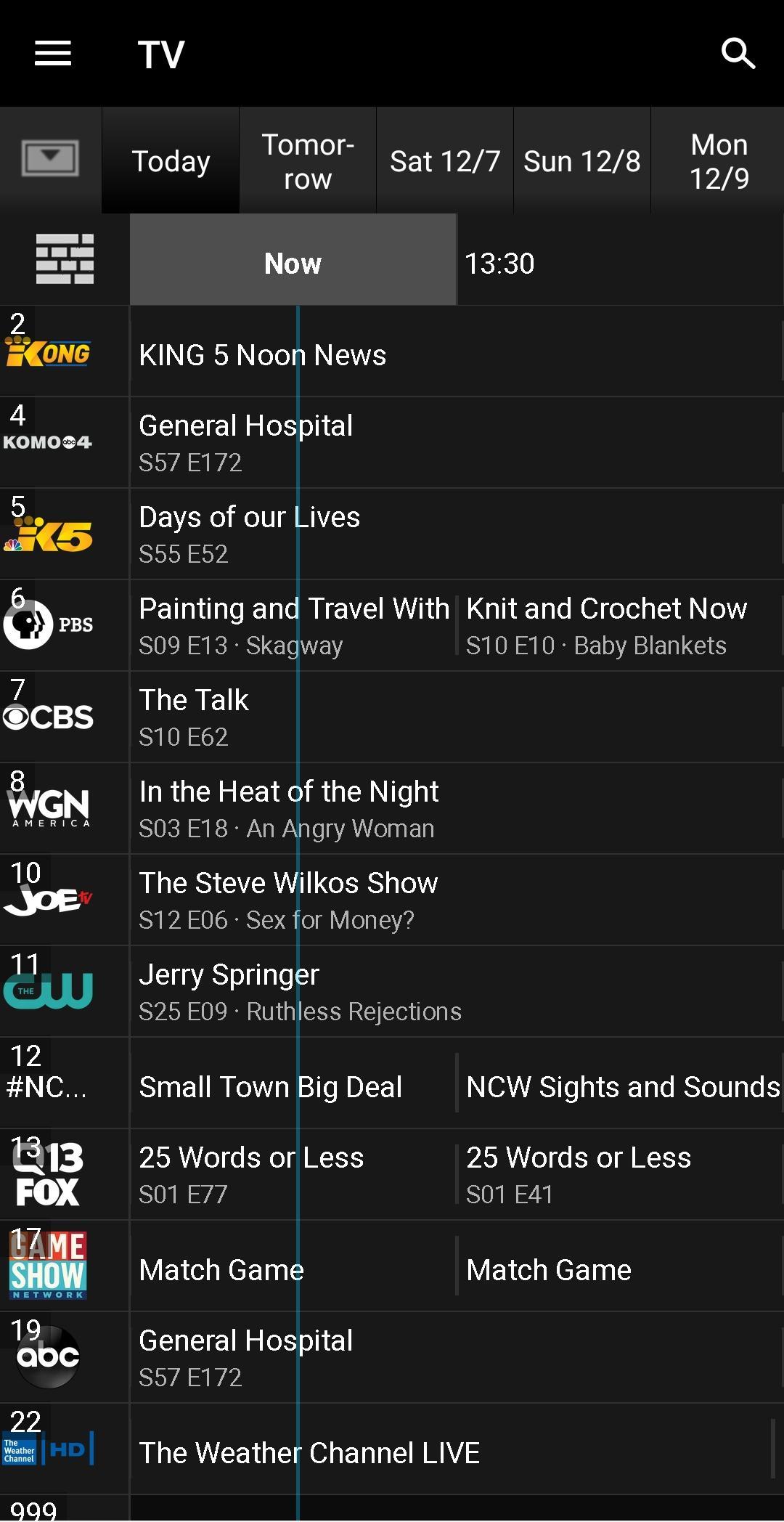The width and height of the screenshot is (784, 1522).
Task: Open Days of our Lives S55 E52
Action: [456, 534]
